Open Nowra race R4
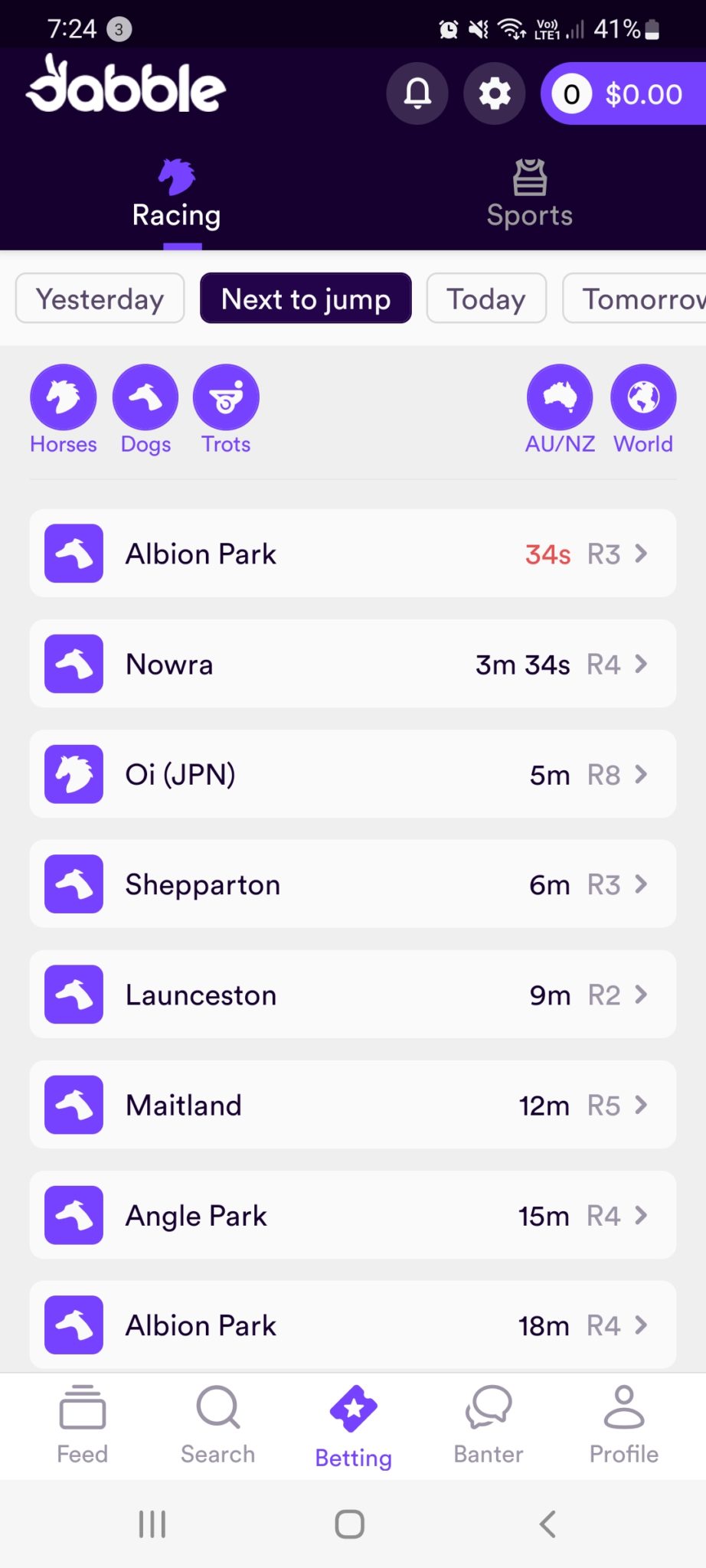This screenshot has height=1568, width=706. pos(353,664)
